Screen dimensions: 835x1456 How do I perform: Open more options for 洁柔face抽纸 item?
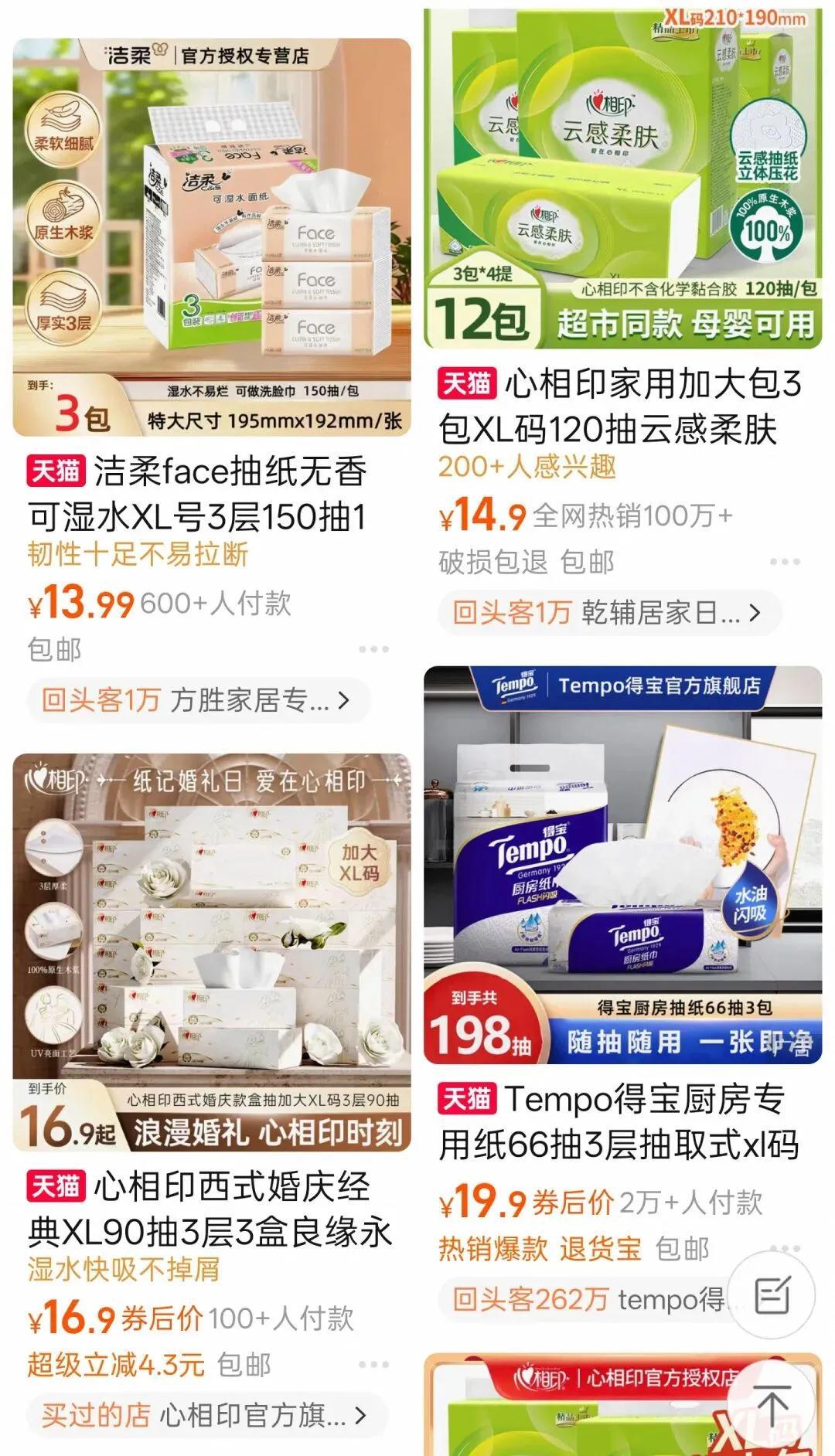[373, 649]
